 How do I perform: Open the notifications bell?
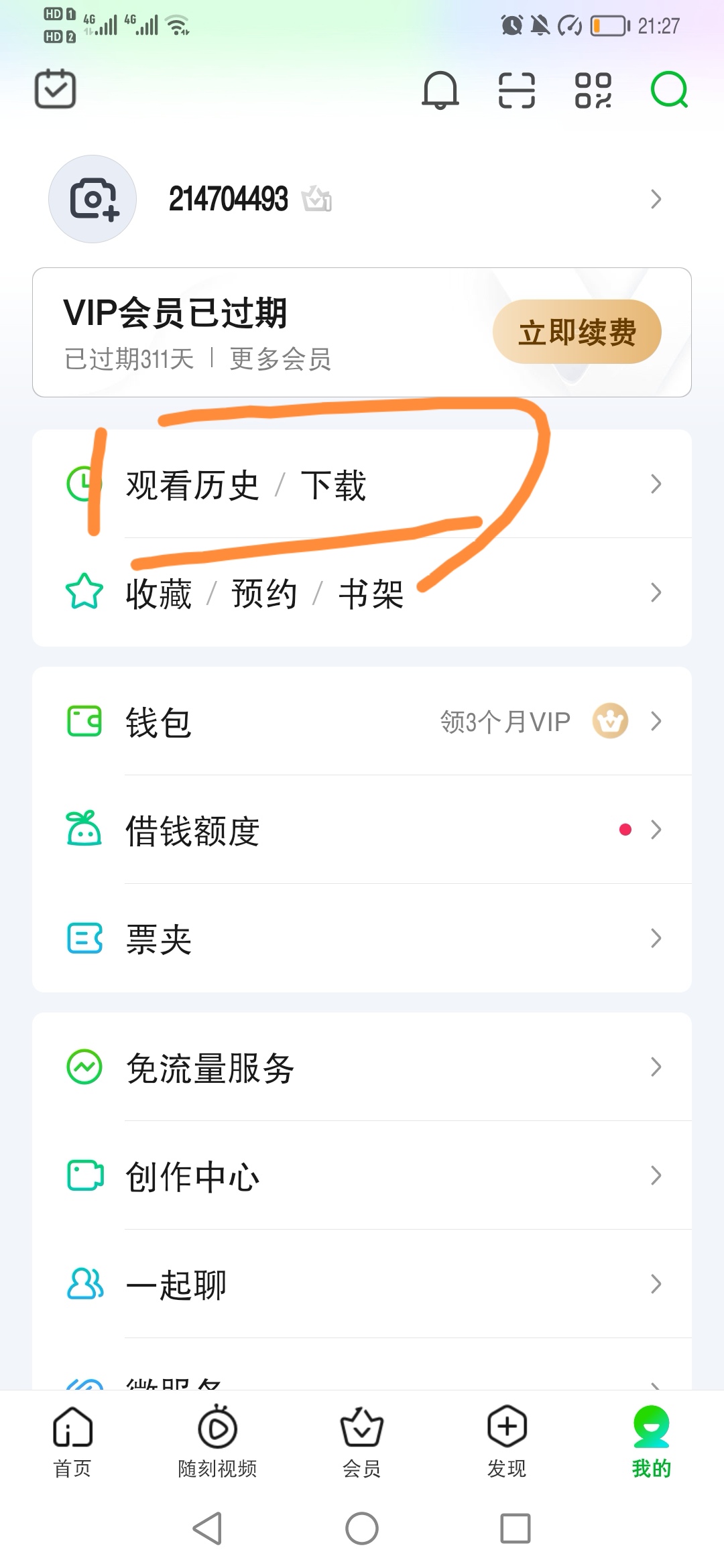point(440,90)
